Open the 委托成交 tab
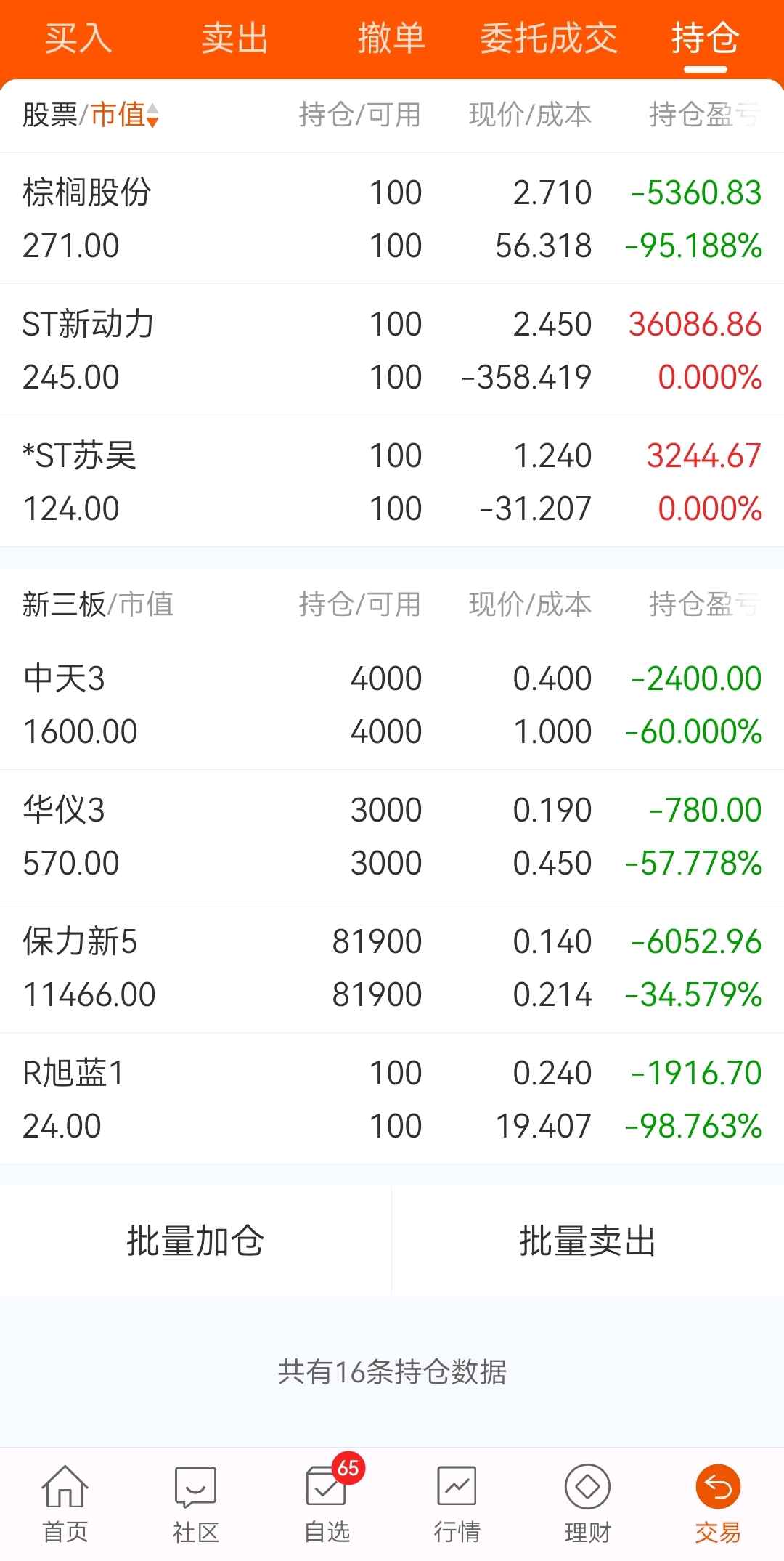 [548, 38]
